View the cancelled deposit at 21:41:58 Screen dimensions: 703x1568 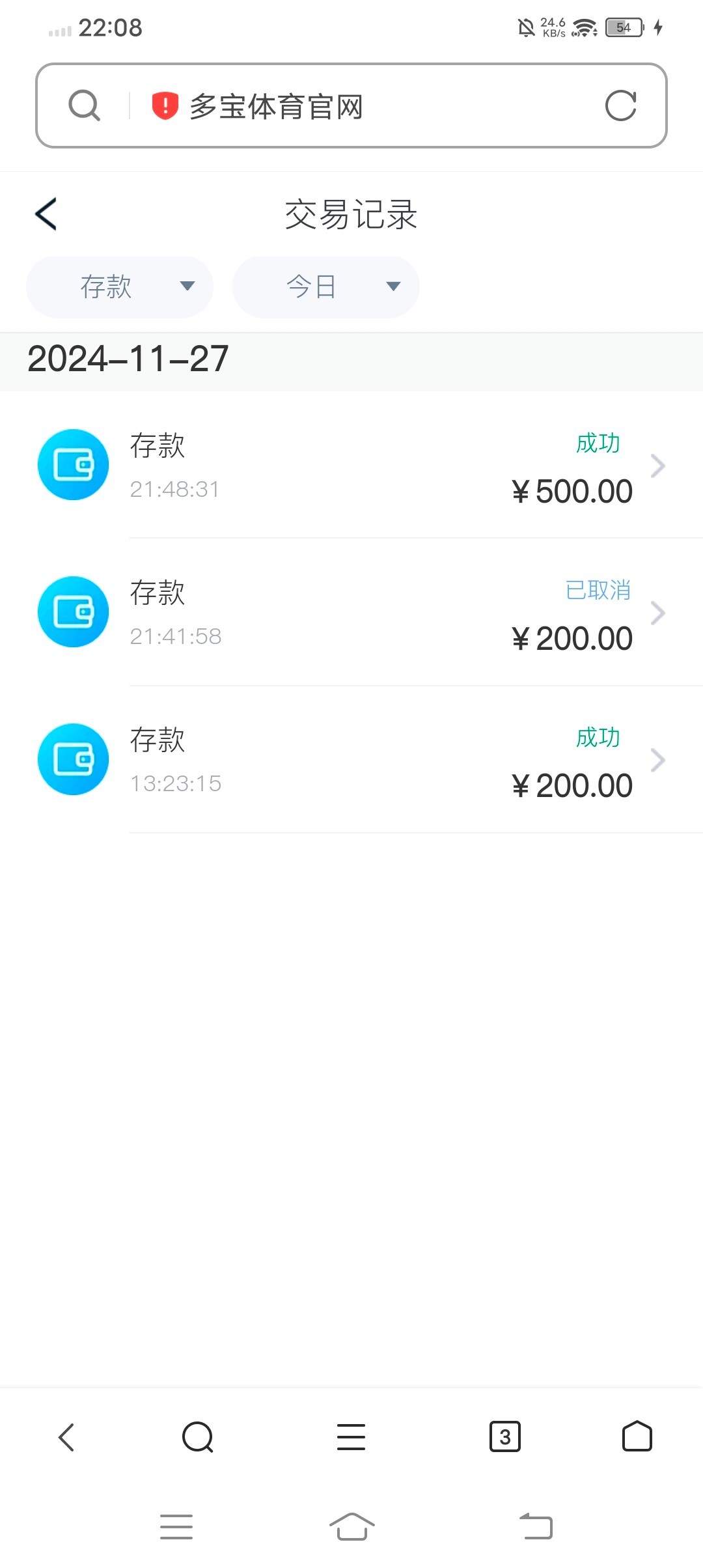click(x=351, y=612)
